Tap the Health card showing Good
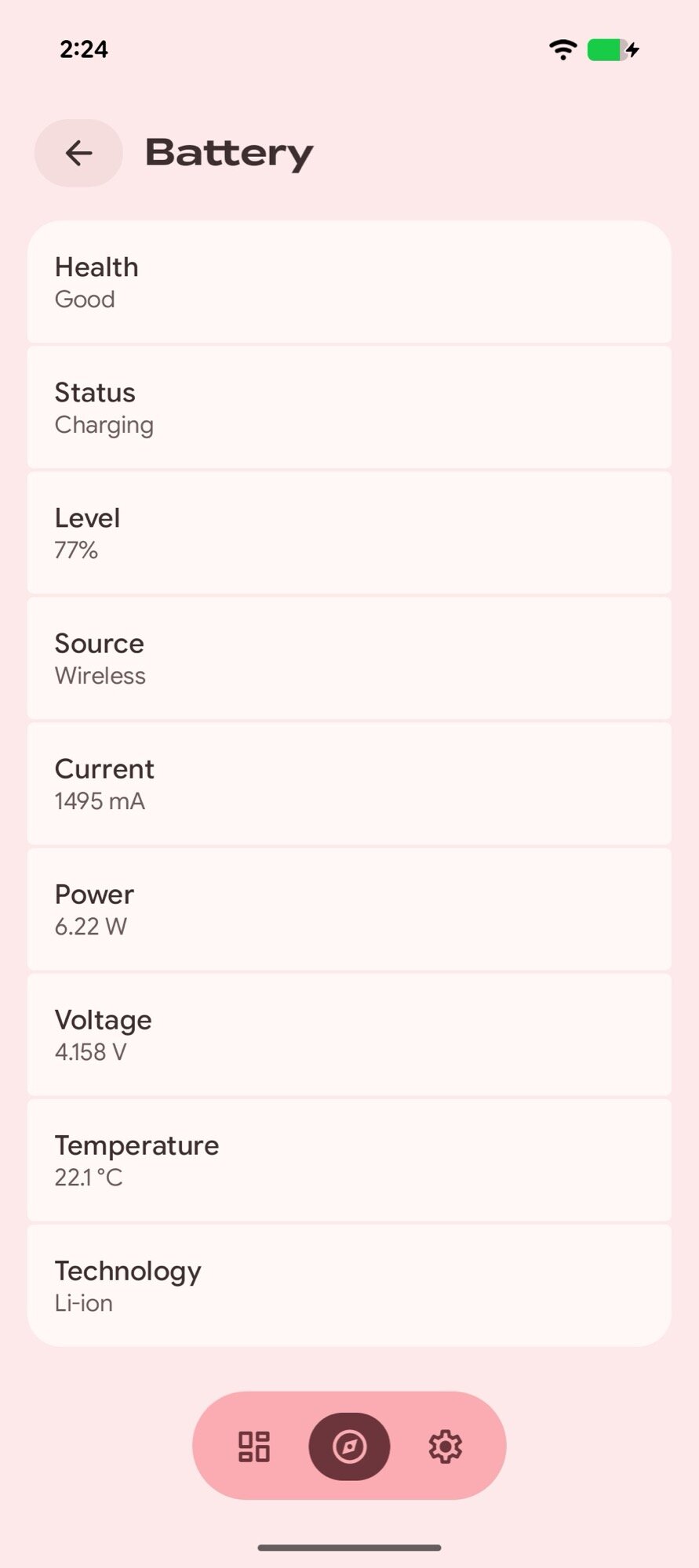The height and width of the screenshot is (1568, 699). (349, 282)
